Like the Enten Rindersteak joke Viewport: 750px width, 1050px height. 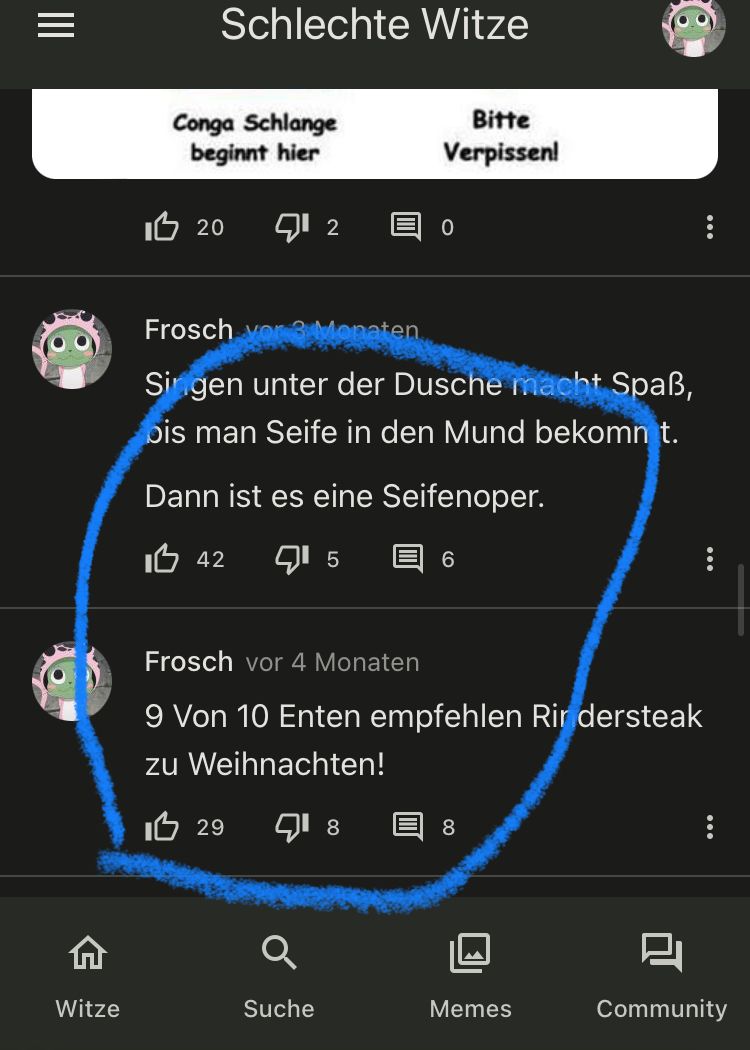(162, 827)
